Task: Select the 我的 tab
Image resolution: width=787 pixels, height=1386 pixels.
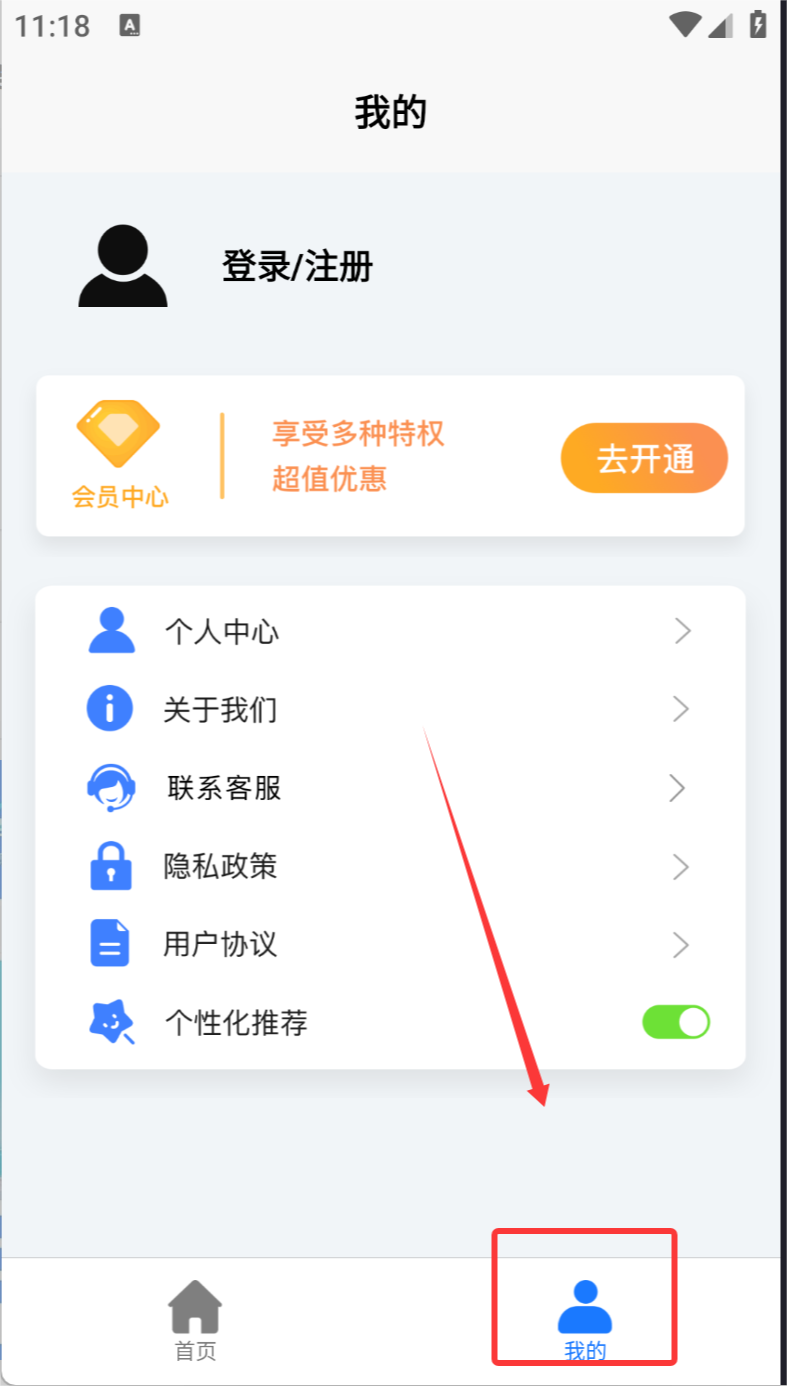Action: [x=585, y=1319]
